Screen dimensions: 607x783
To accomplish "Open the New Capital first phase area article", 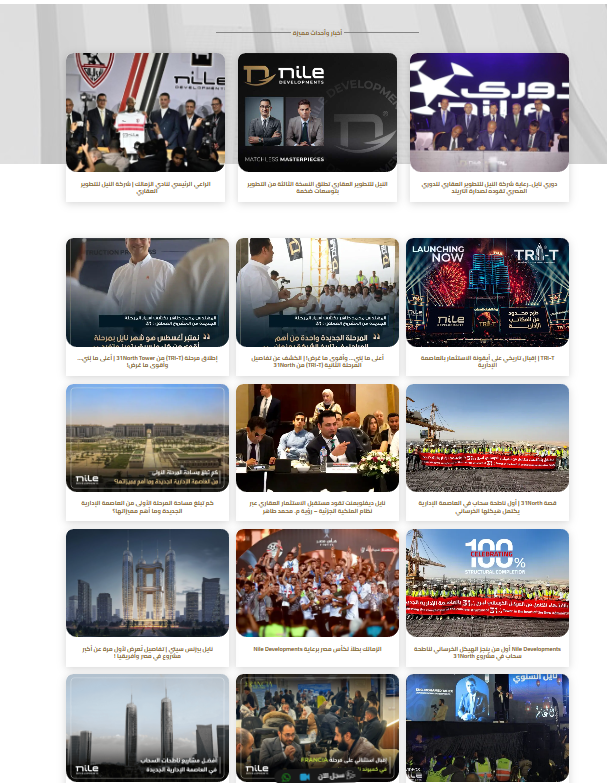I will 147,438.
